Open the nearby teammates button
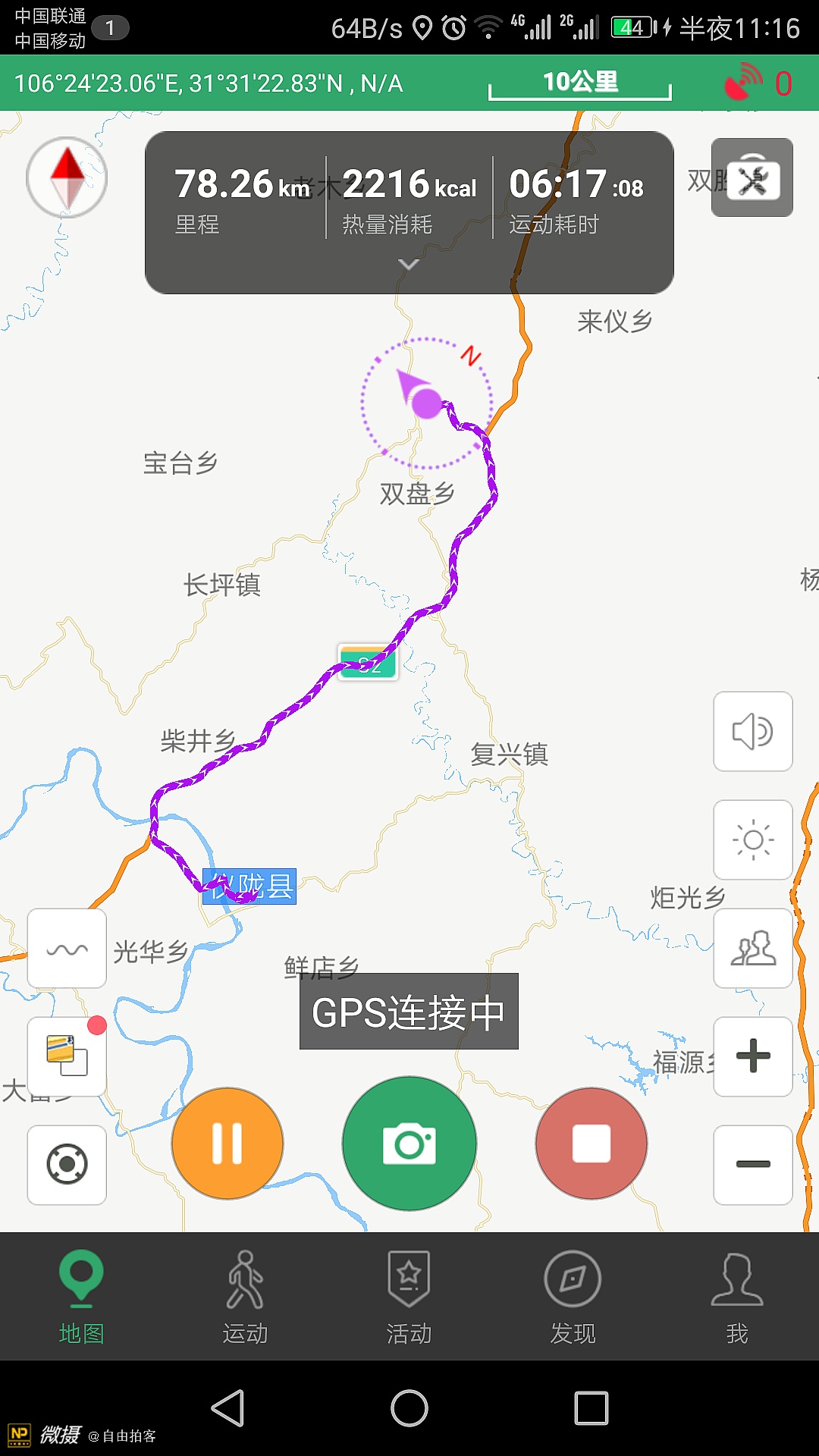This screenshot has width=819, height=1456. [x=752, y=948]
